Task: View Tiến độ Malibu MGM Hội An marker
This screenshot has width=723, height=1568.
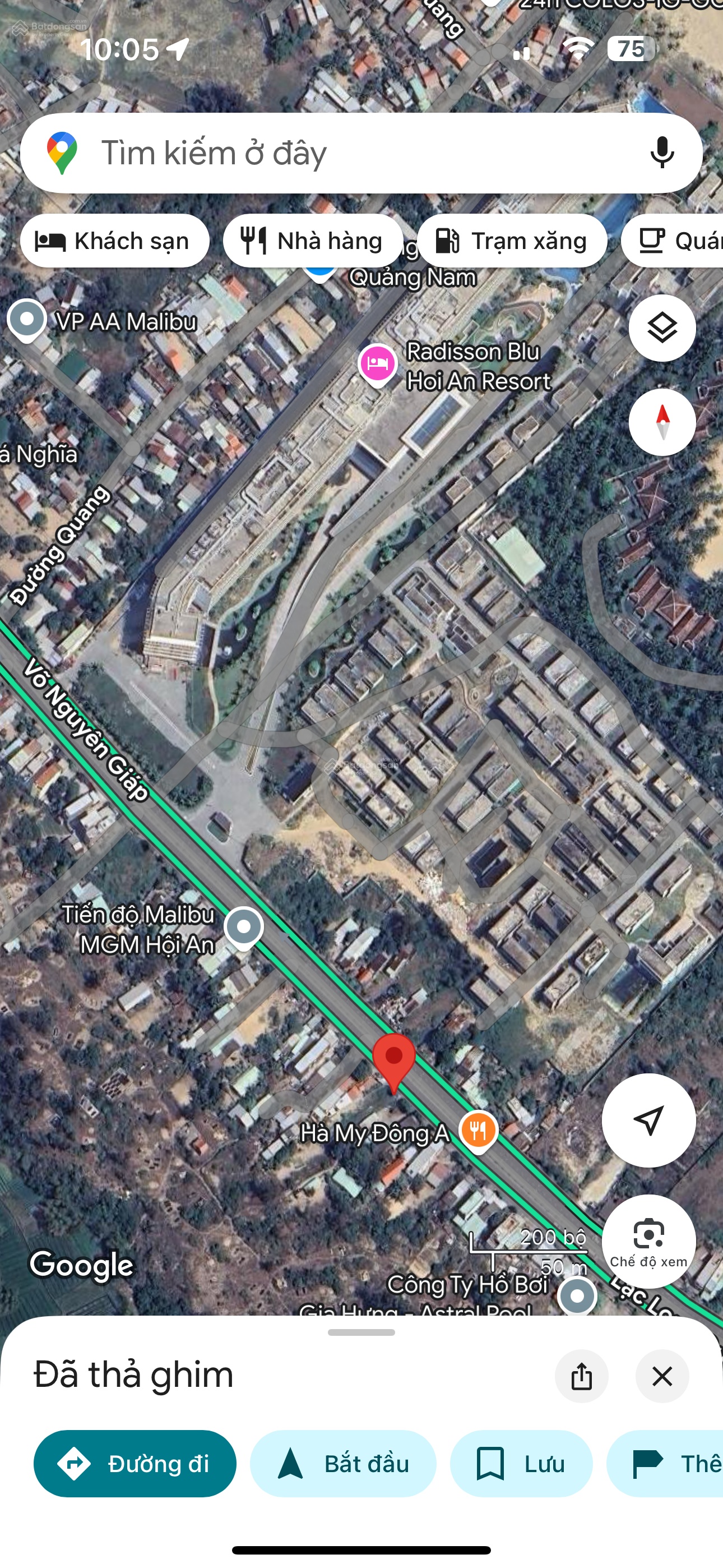Action: (x=244, y=927)
